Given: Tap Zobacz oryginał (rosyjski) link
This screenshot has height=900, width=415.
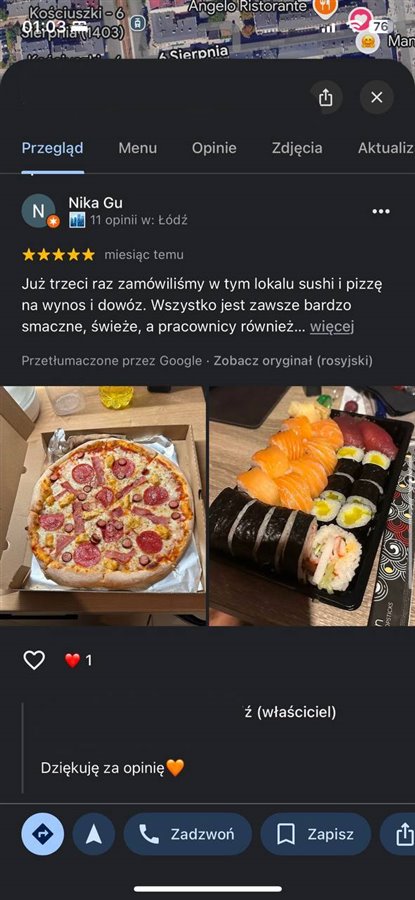Looking at the screenshot, I should (293, 361).
